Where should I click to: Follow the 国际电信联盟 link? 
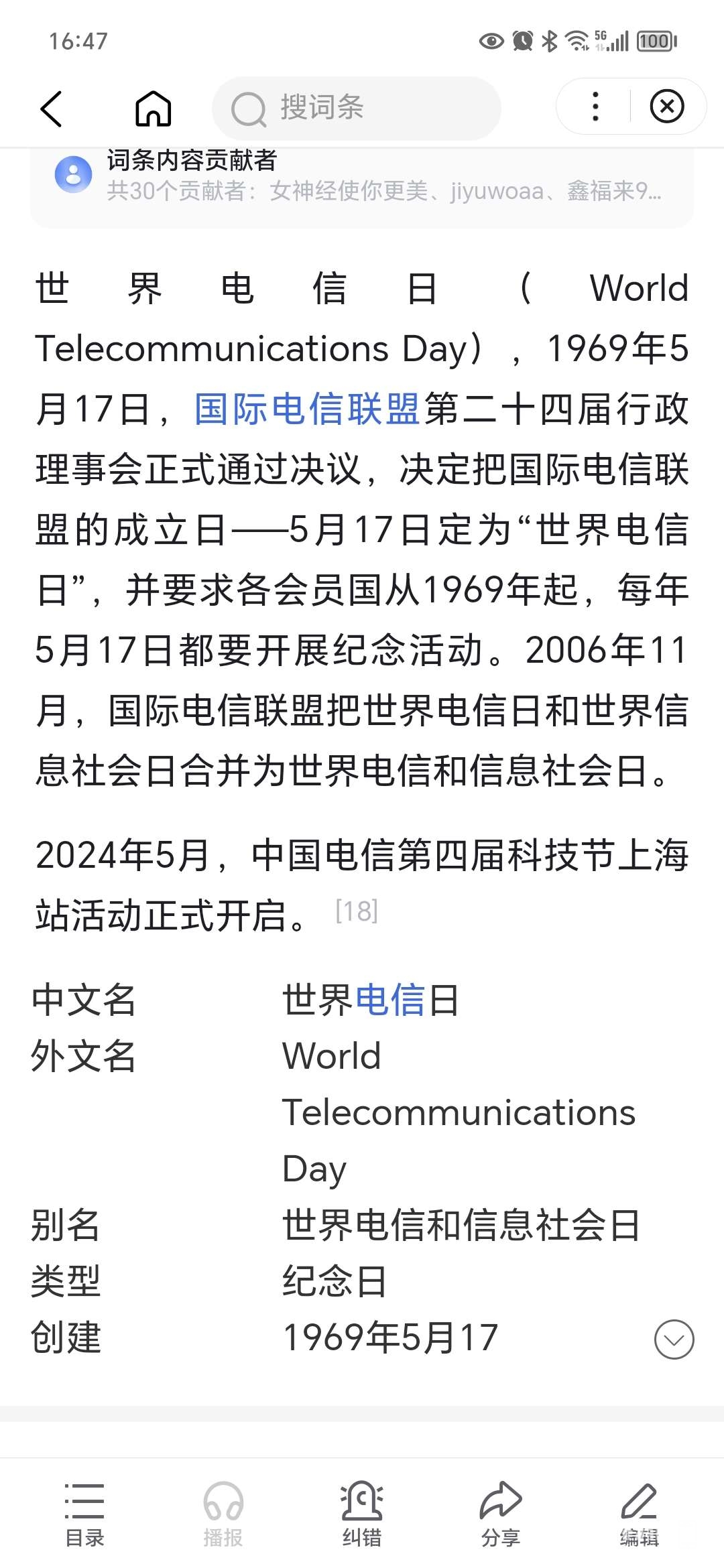tap(307, 409)
